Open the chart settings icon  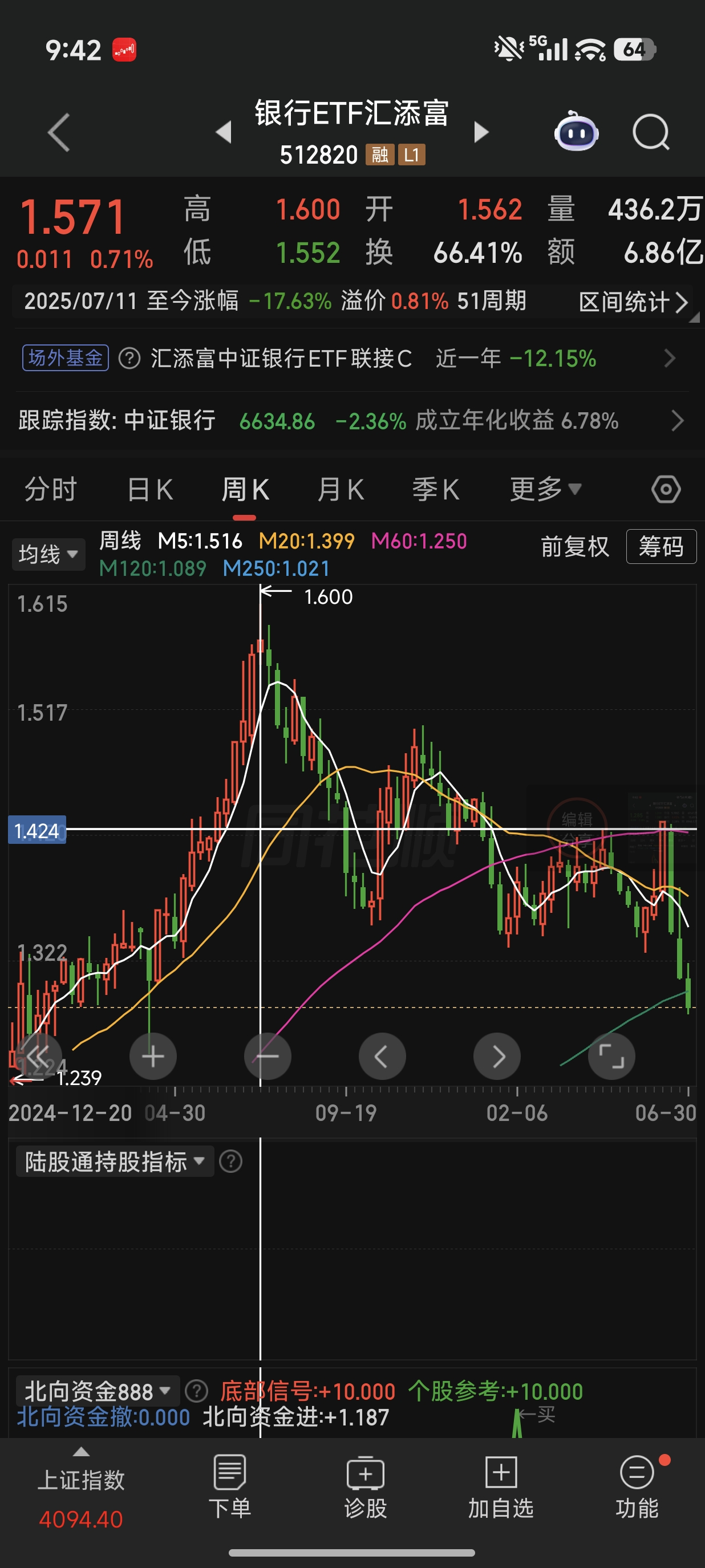pos(666,489)
